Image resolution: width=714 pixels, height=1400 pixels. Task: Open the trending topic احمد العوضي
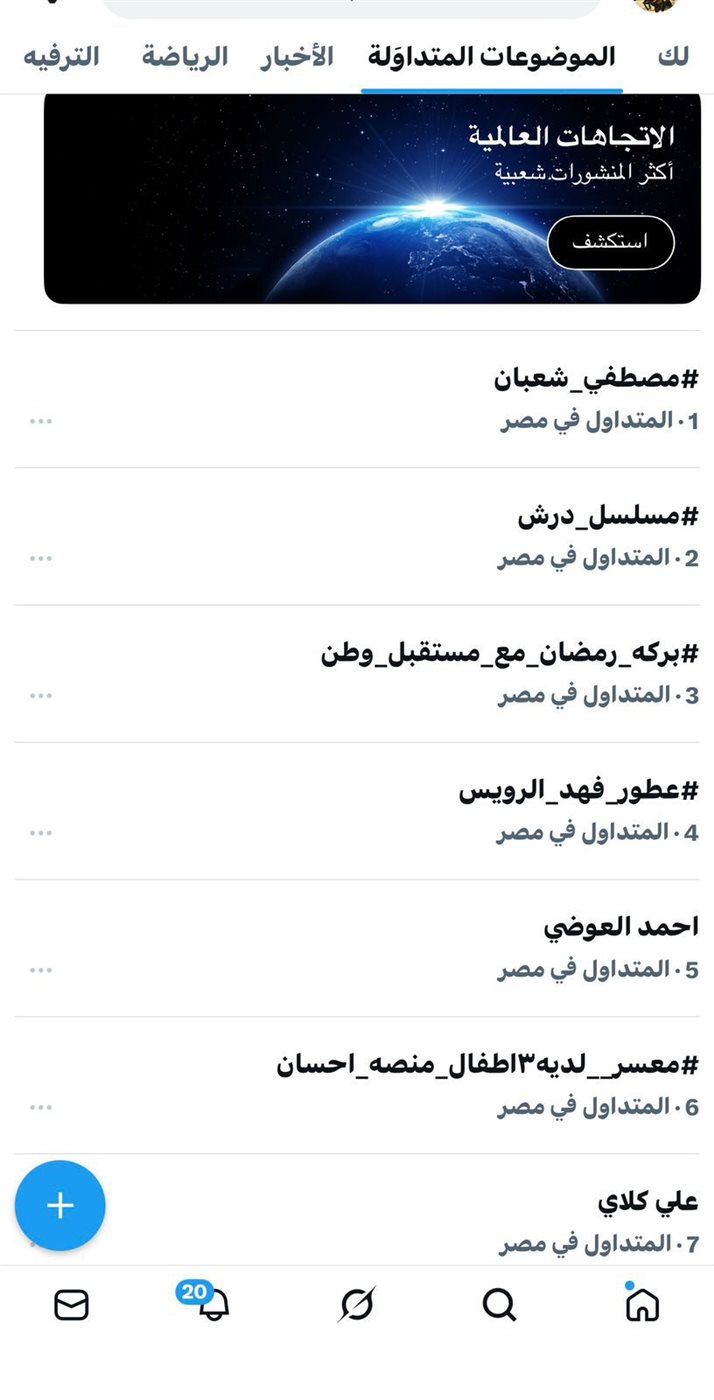point(620,928)
